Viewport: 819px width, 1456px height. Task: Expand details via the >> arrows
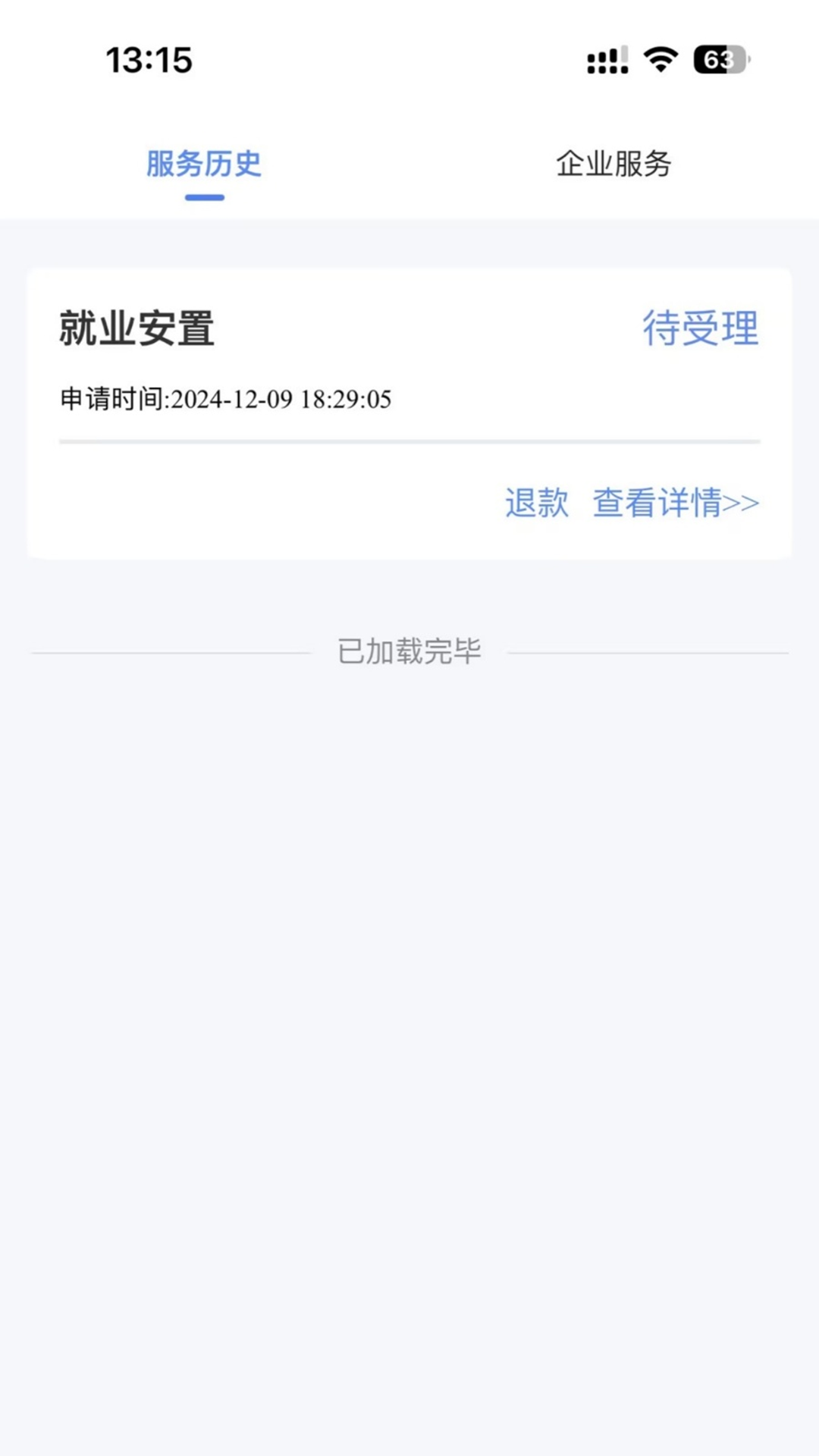(x=741, y=503)
